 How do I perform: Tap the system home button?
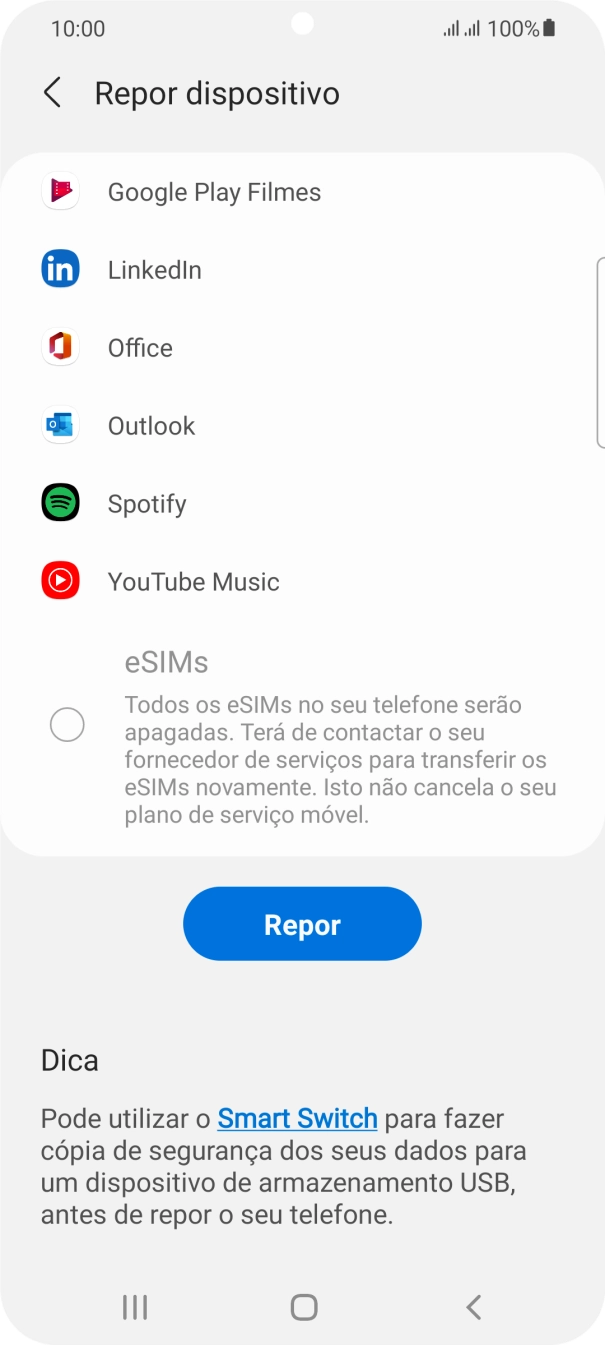[303, 1306]
